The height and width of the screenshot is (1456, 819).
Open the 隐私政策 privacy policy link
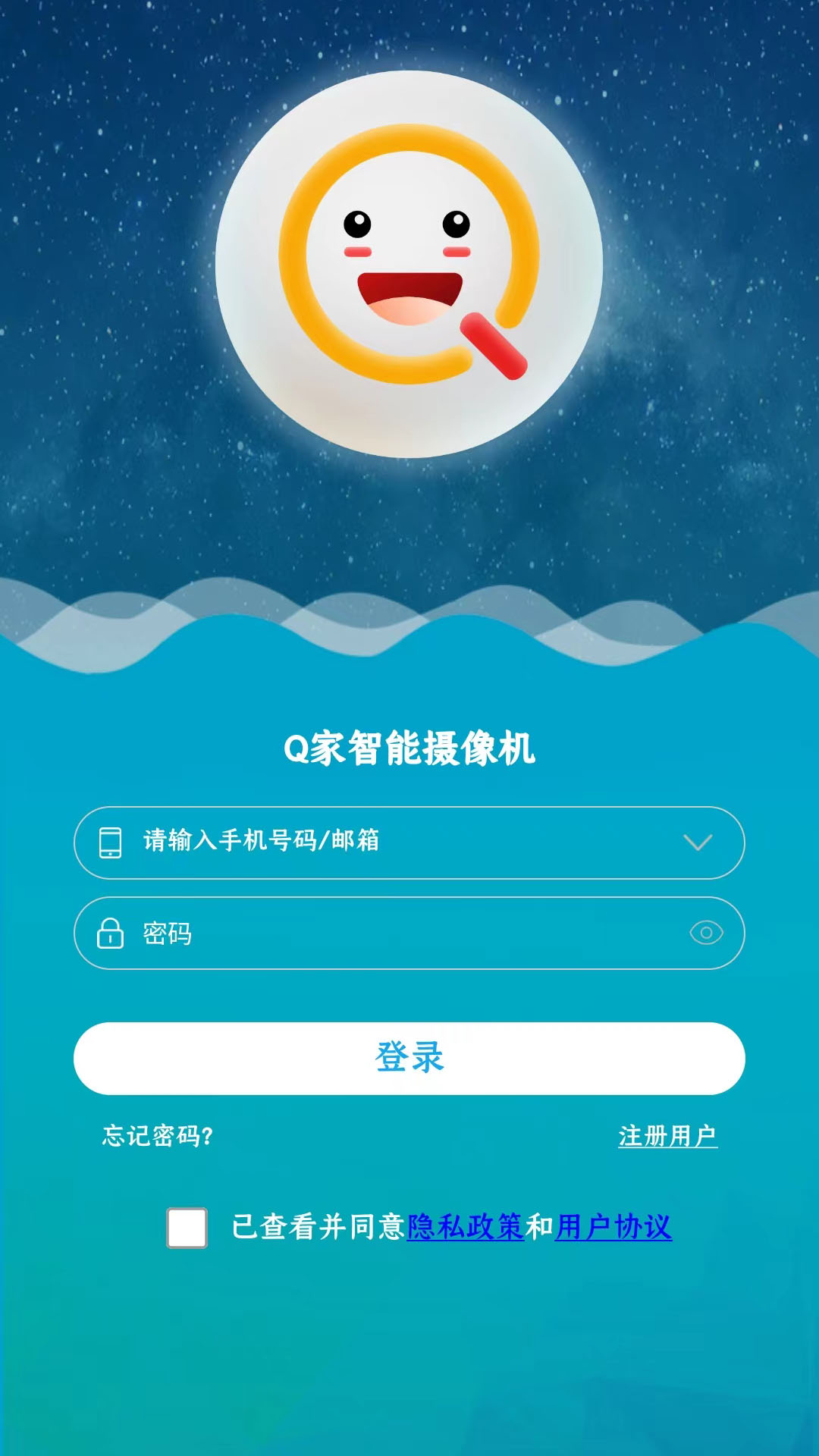coord(466,1227)
